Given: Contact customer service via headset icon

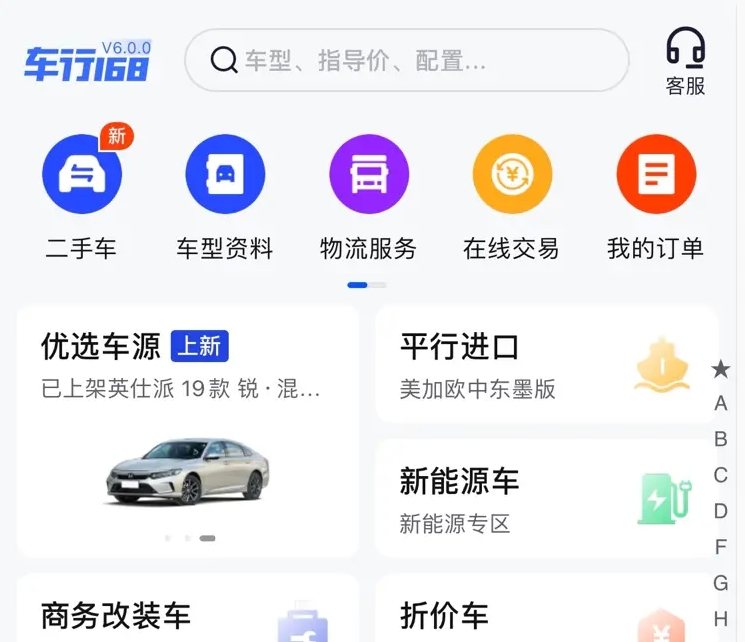Looking at the screenshot, I should (686, 60).
